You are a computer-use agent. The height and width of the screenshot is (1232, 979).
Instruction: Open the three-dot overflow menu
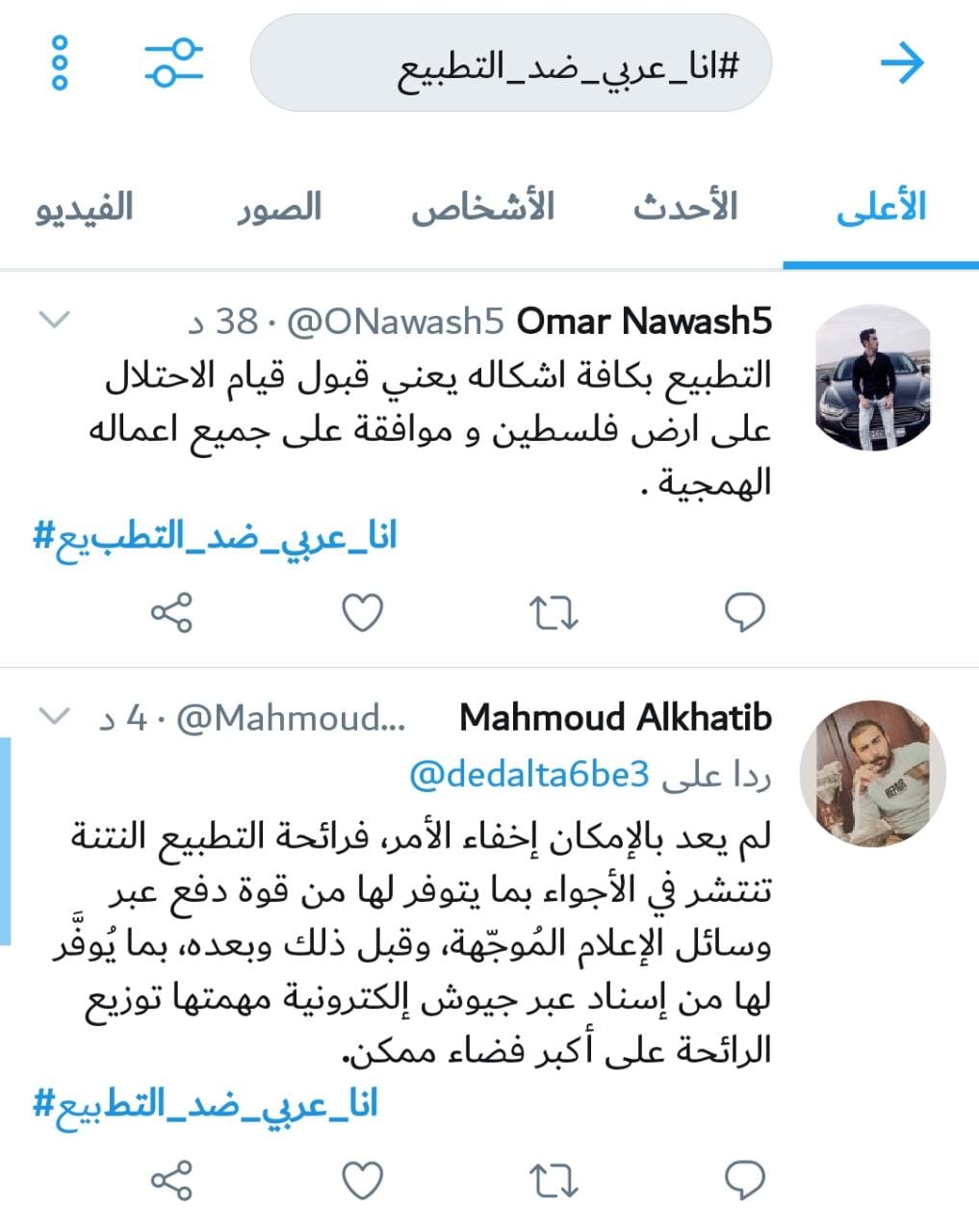pyautogui.click(x=60, y=64)
